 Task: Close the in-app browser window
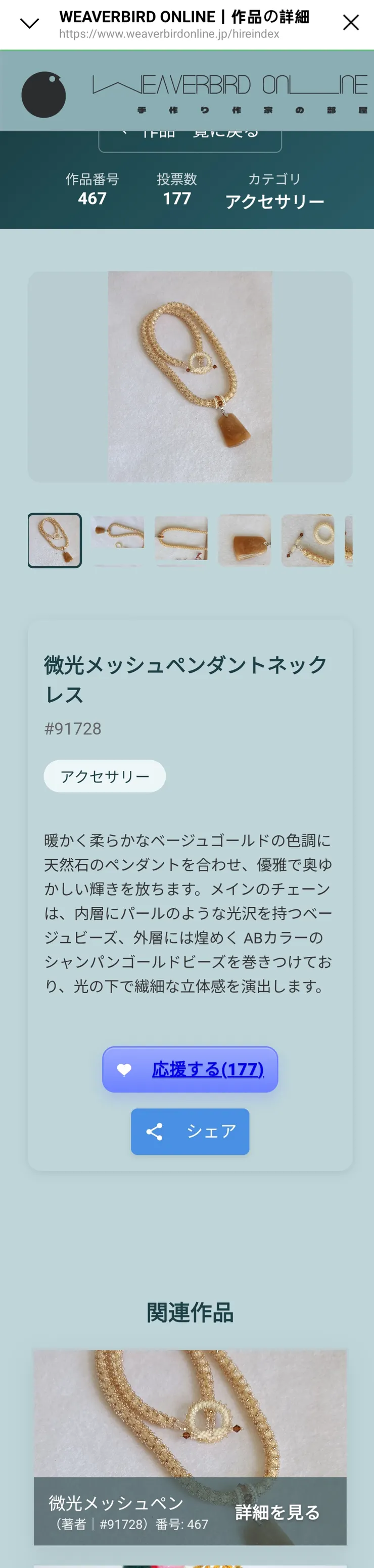point(350,23)
